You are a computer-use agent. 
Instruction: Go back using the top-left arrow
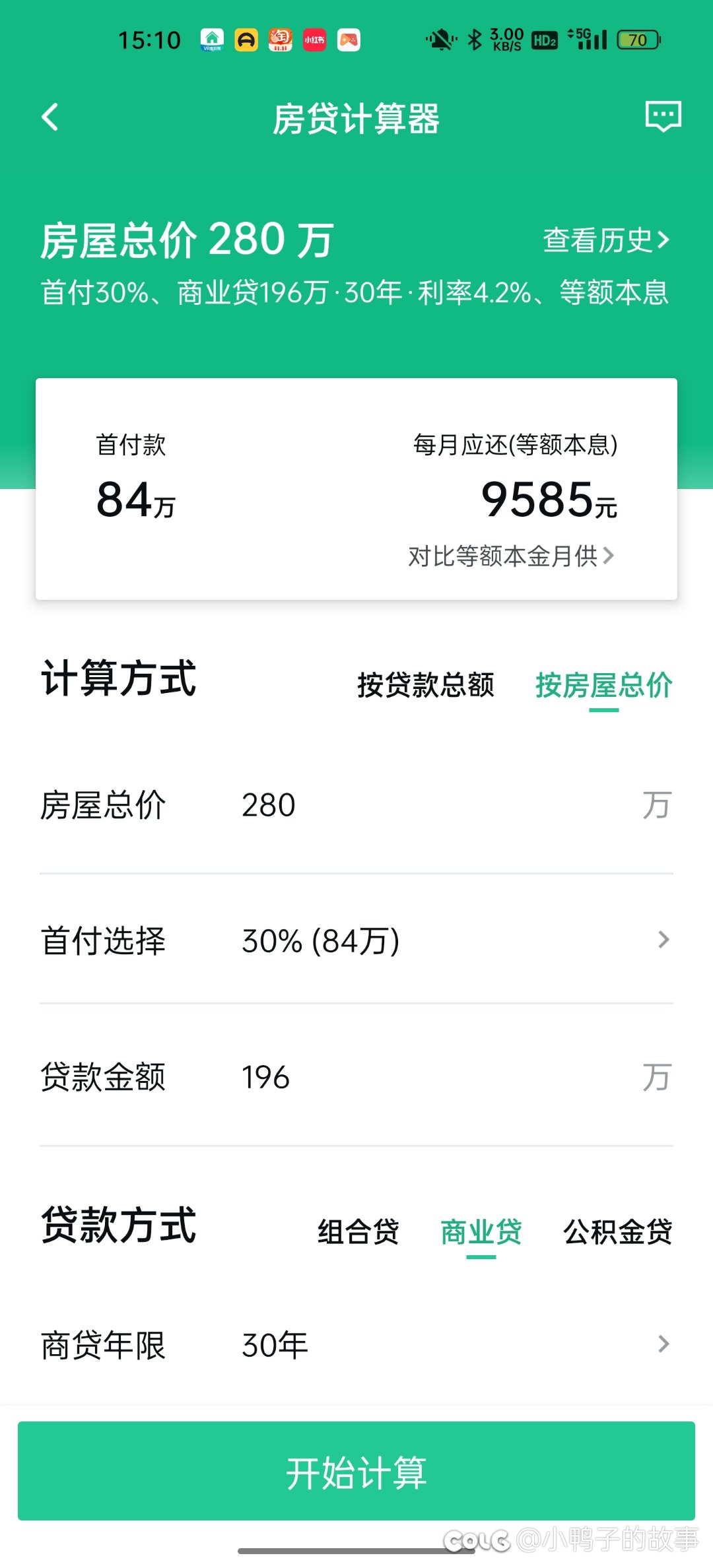(50, 117)
